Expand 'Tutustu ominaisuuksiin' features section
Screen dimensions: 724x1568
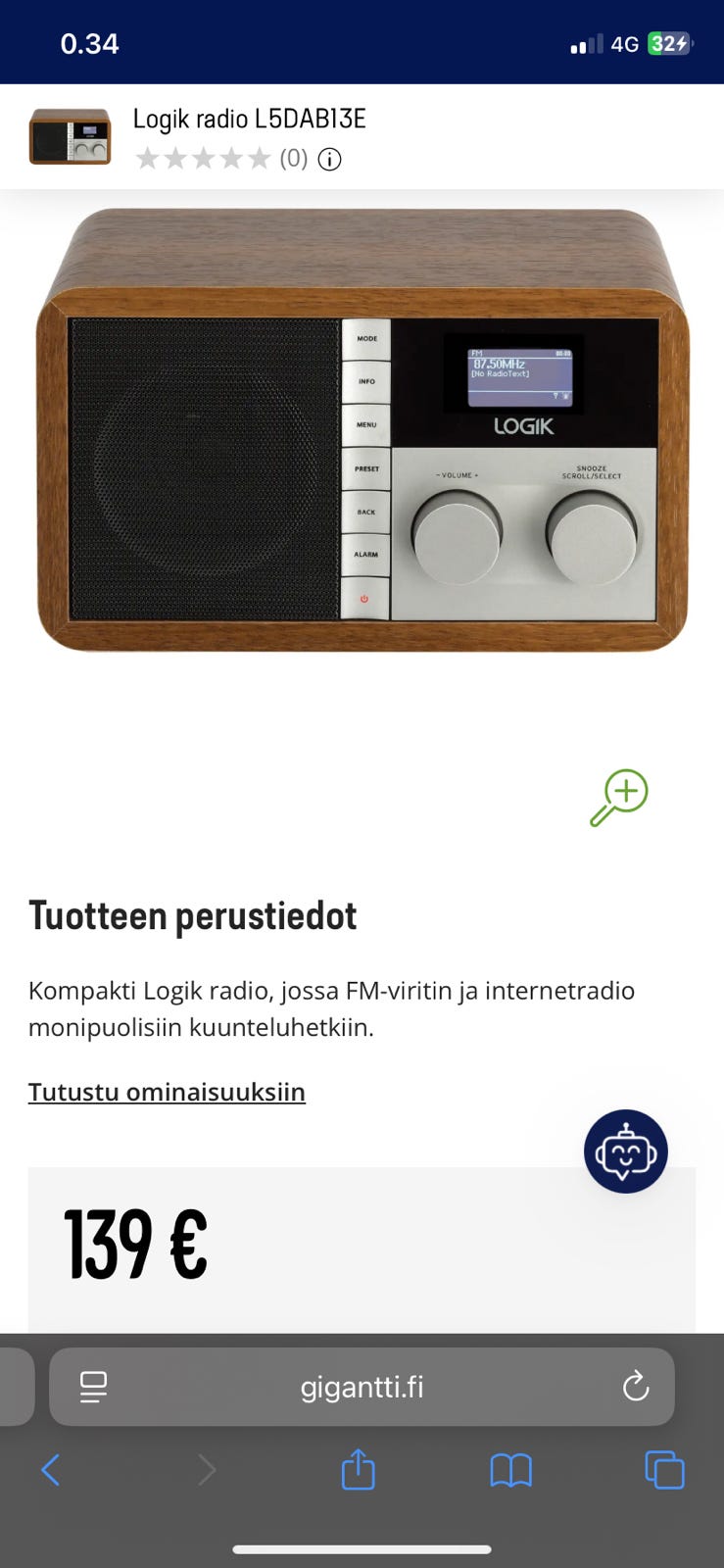point(166,1091)
